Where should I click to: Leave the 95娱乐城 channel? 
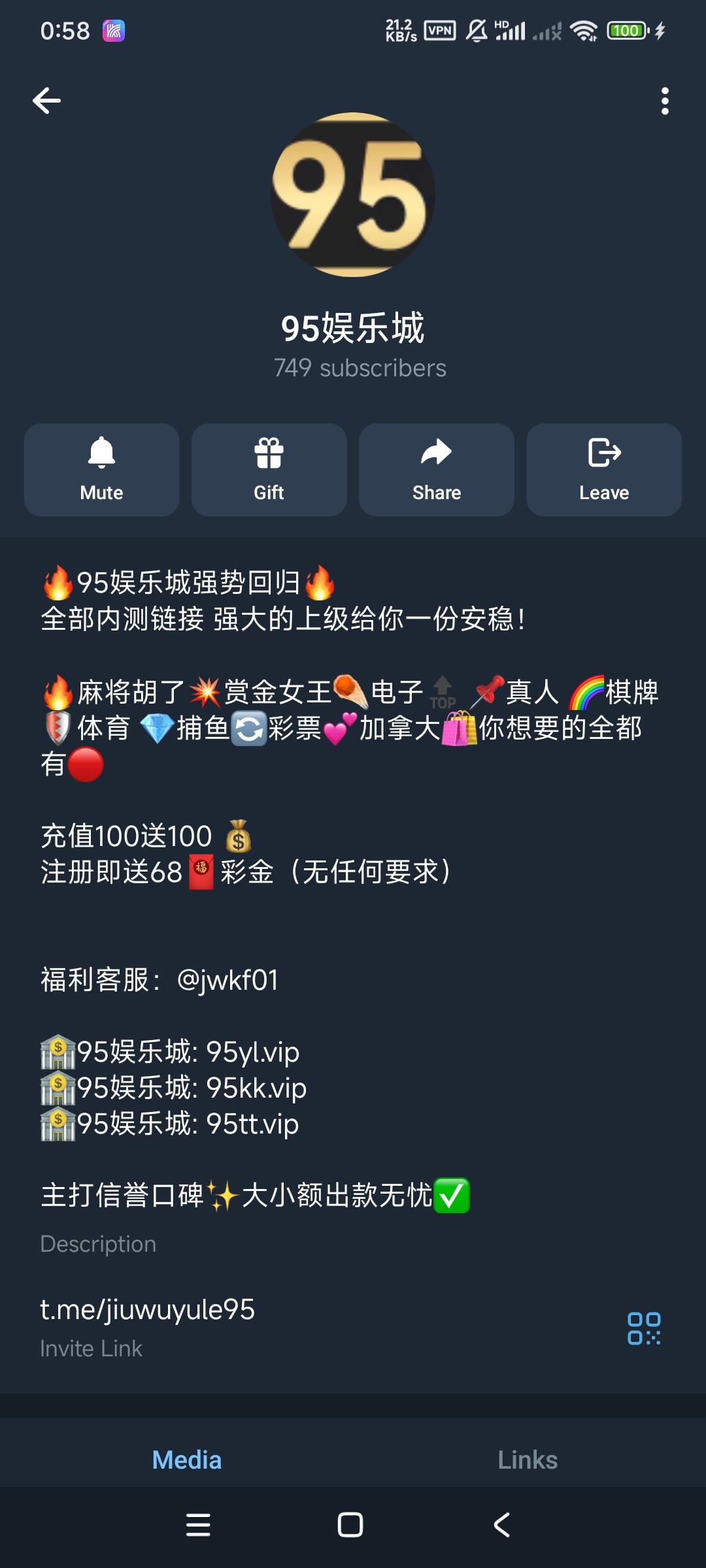coord(604,470)
